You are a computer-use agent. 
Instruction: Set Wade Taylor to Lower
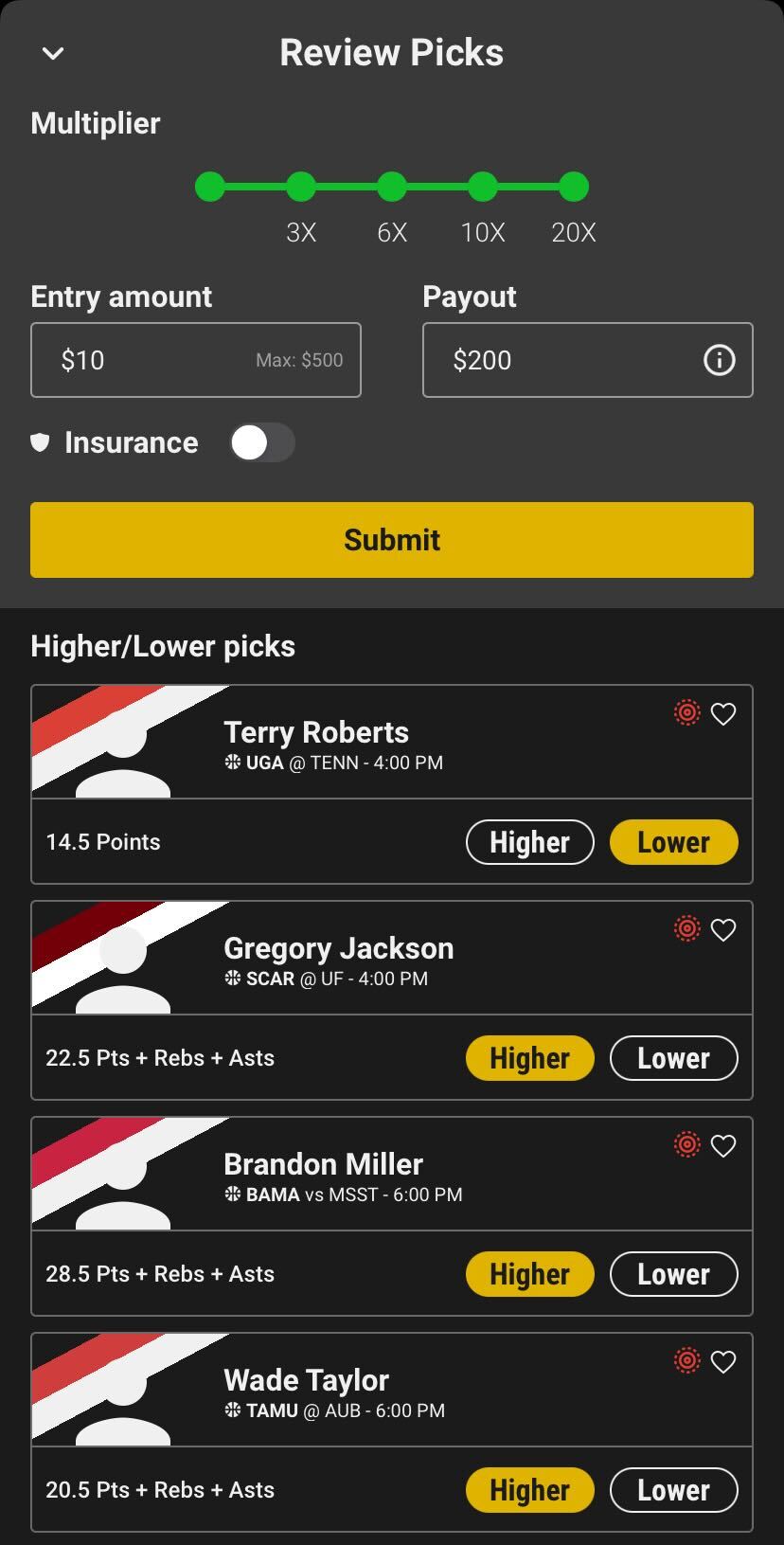673,1490
